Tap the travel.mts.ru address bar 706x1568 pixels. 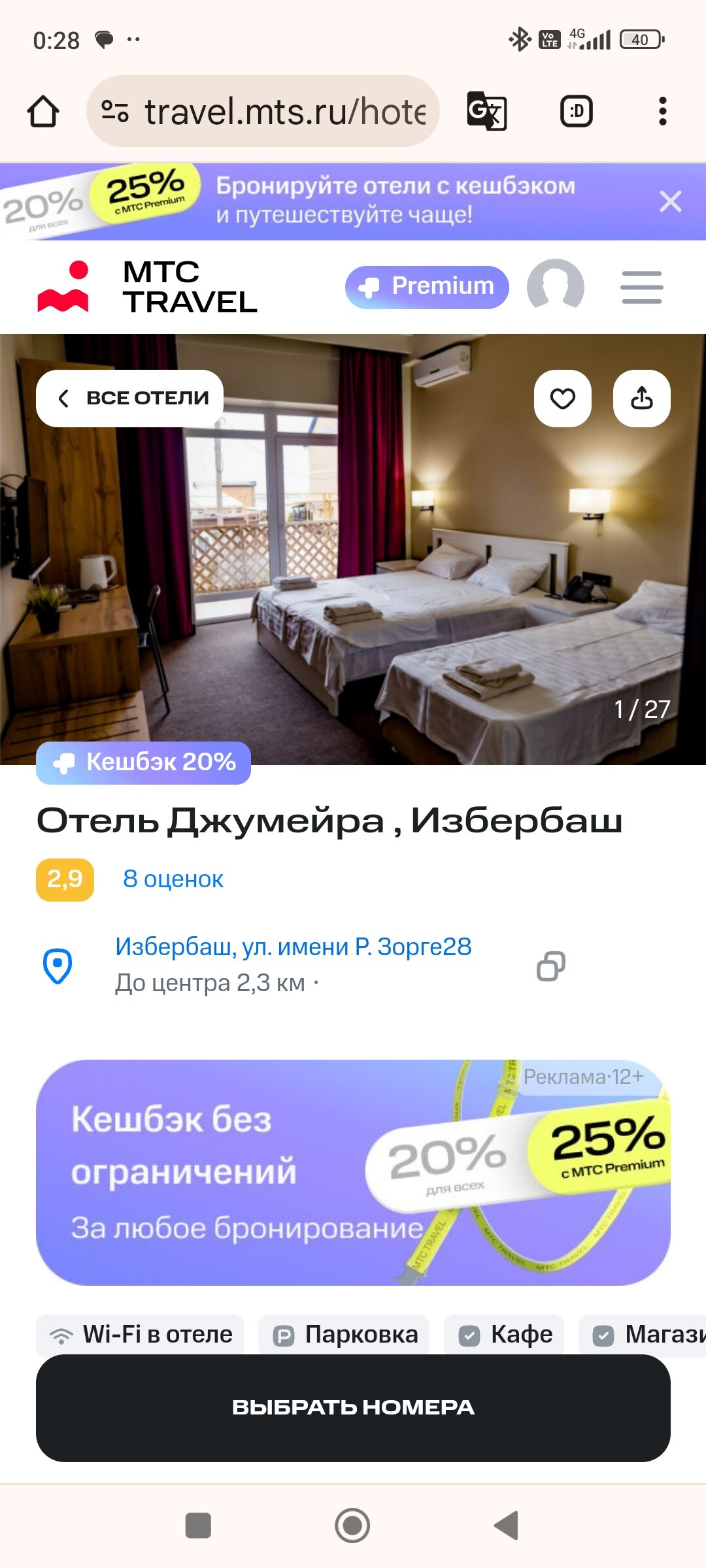click(x=263, y=111)
